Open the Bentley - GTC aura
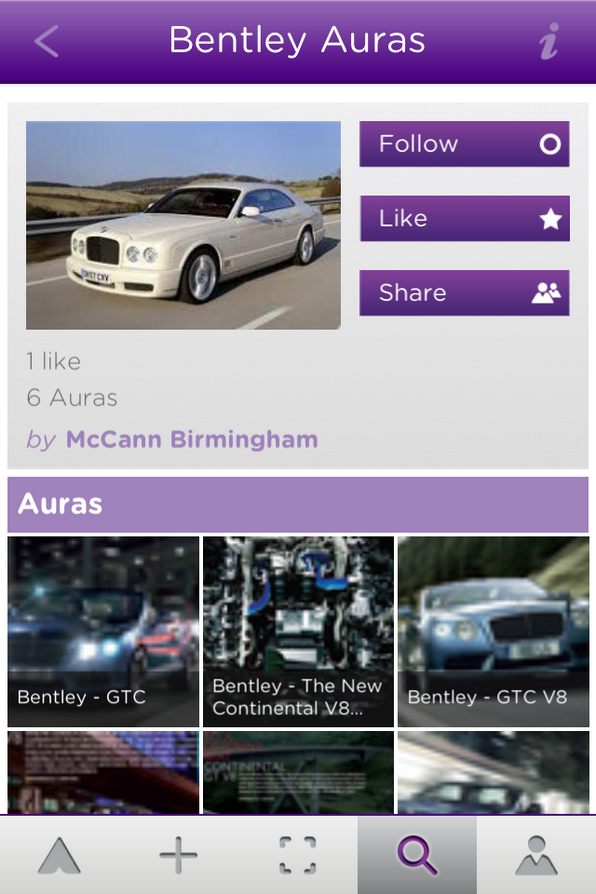596x894 pixels. [103, 631]
